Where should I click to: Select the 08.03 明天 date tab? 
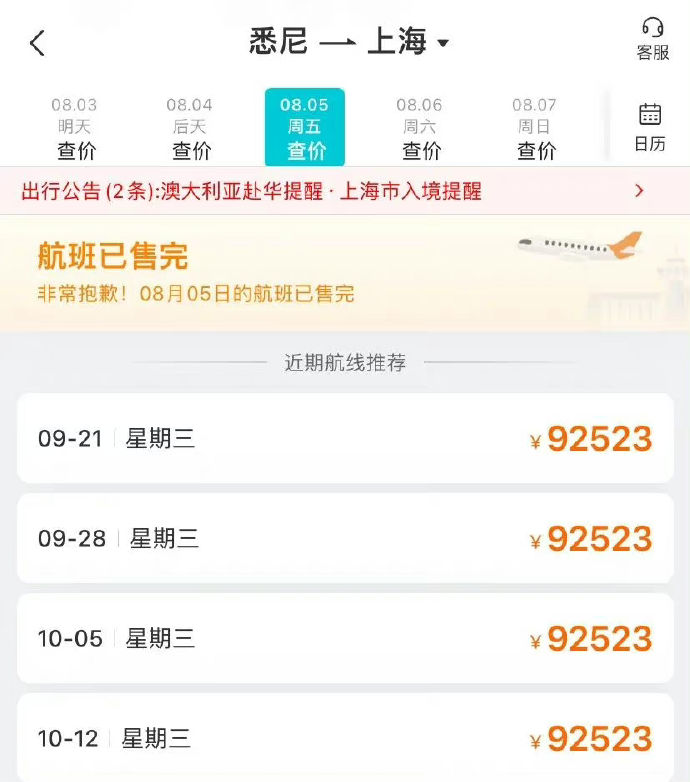point(75,128)
